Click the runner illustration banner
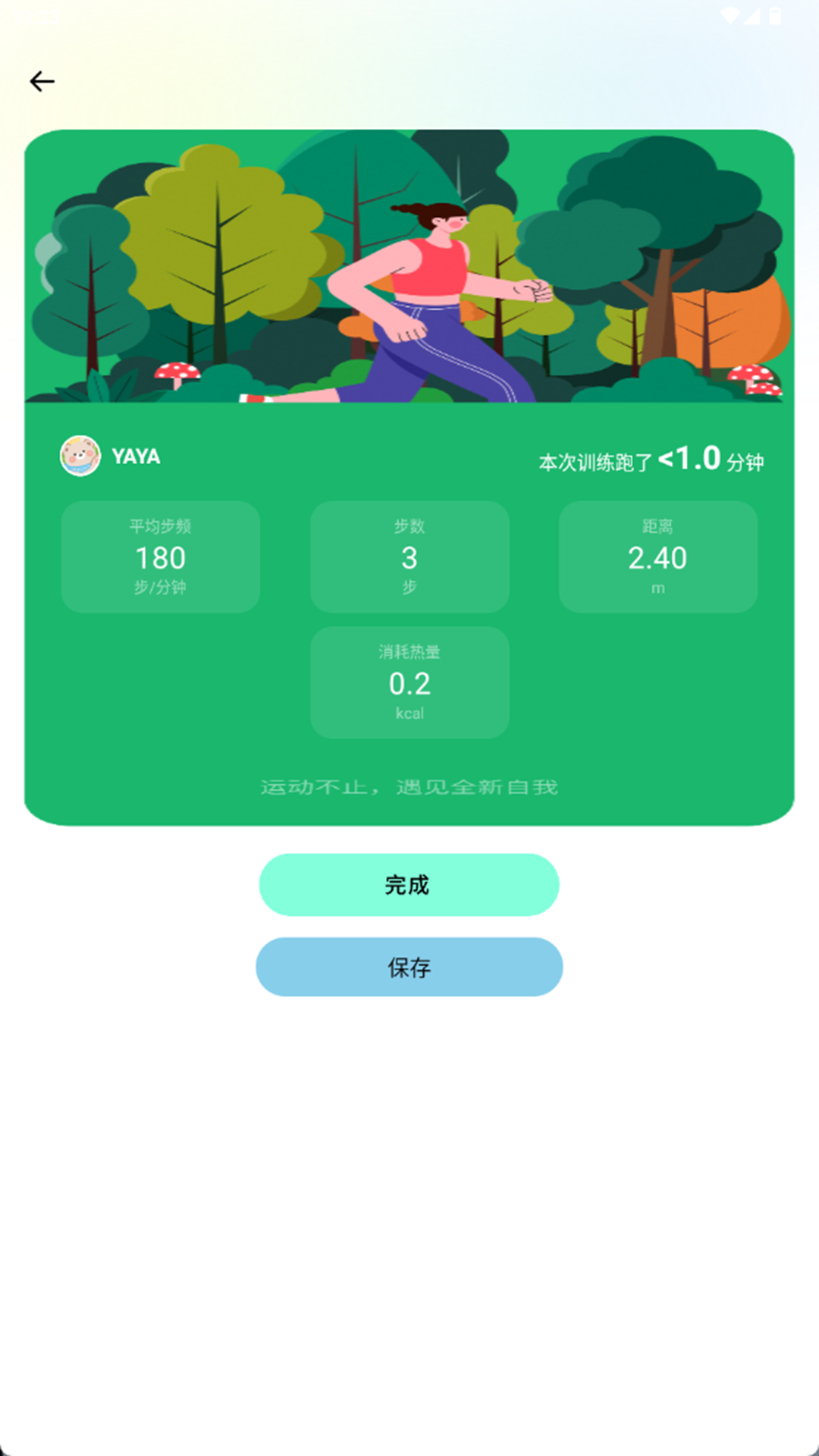Viewport: 819px width, 1456px height. pyautogui.click(x=409, y=267)
